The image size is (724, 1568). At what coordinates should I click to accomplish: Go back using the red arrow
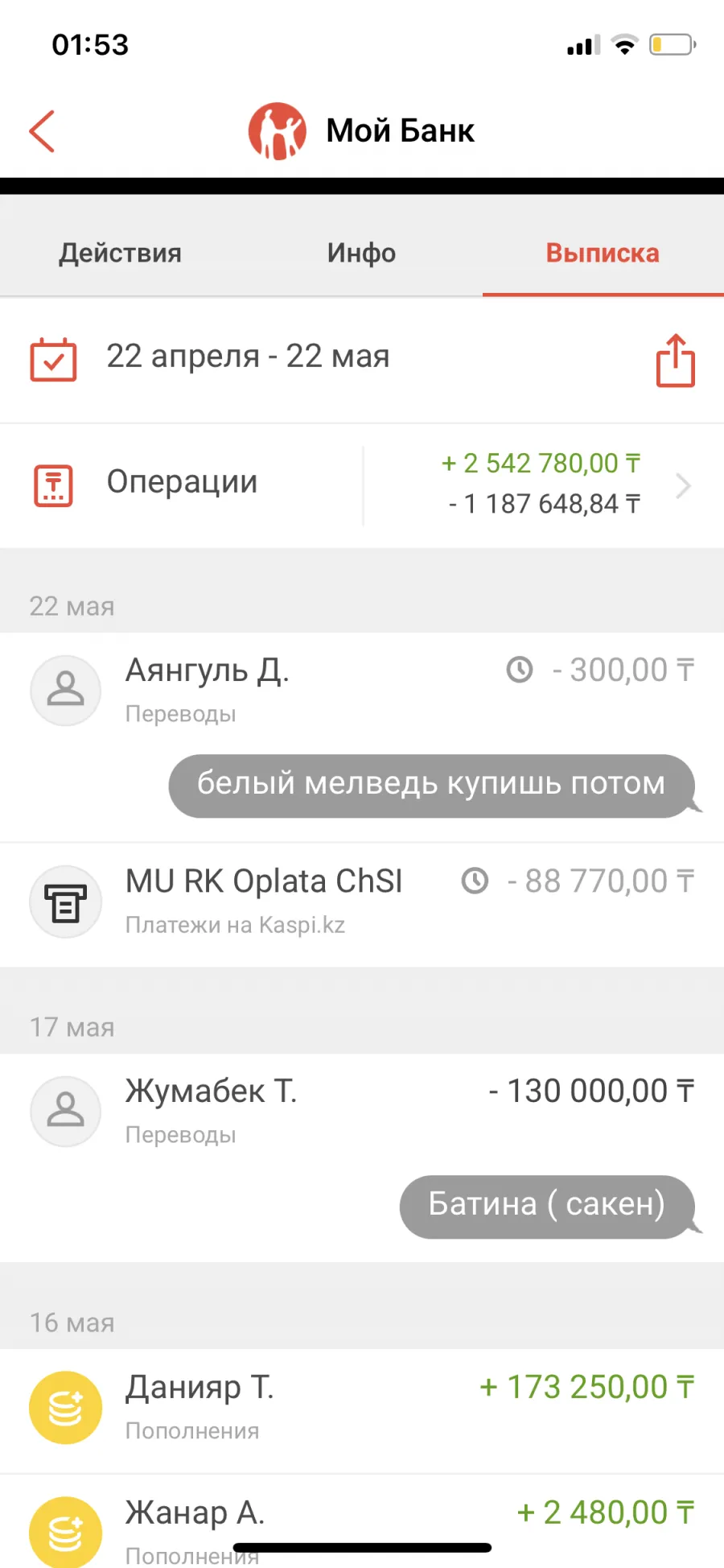coord(42,131)
